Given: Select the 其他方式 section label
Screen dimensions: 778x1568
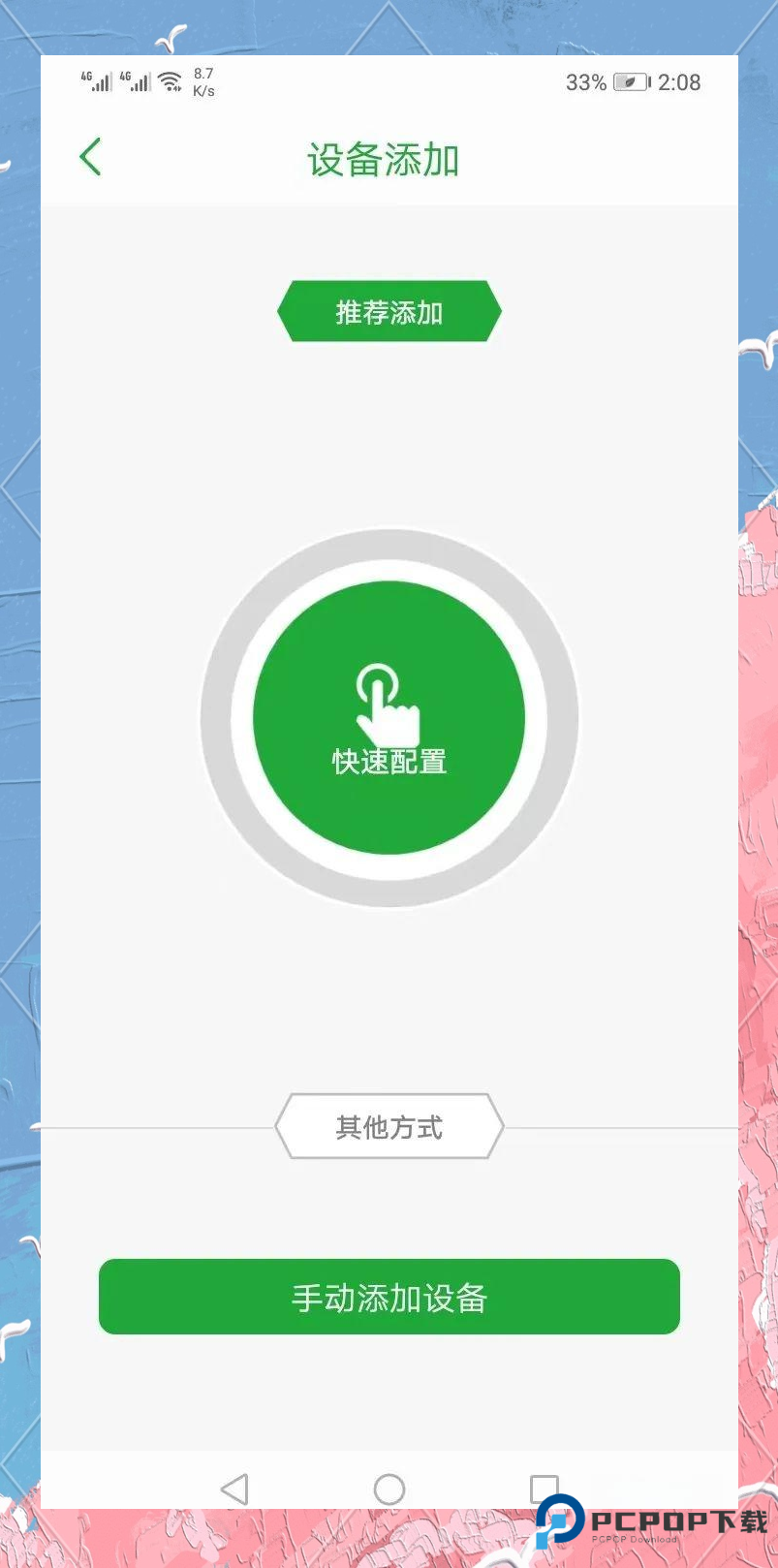Looking at the screenshot, I should [x=389, y=1126].
